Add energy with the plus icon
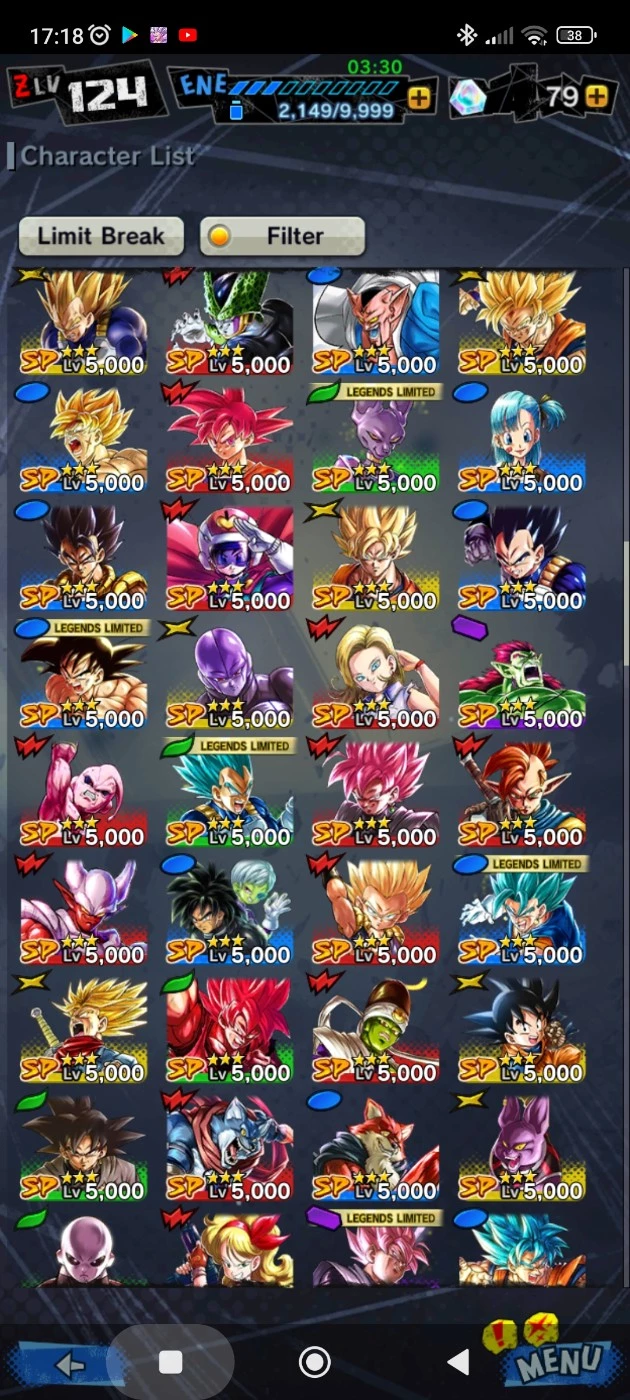Screen dimensions: 630x1400 (419, 97)
